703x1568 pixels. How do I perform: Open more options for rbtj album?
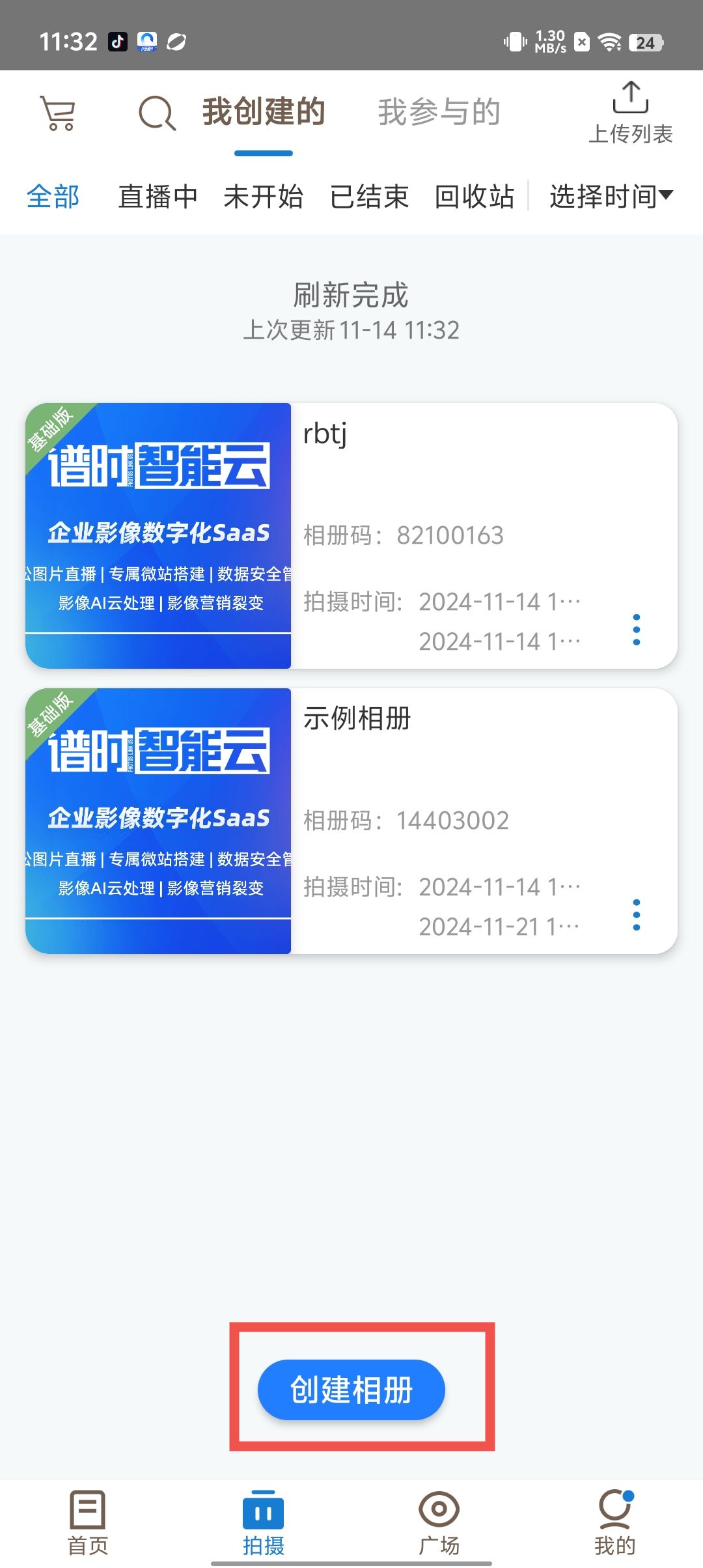pyautogui.click(x=637, y=630)
